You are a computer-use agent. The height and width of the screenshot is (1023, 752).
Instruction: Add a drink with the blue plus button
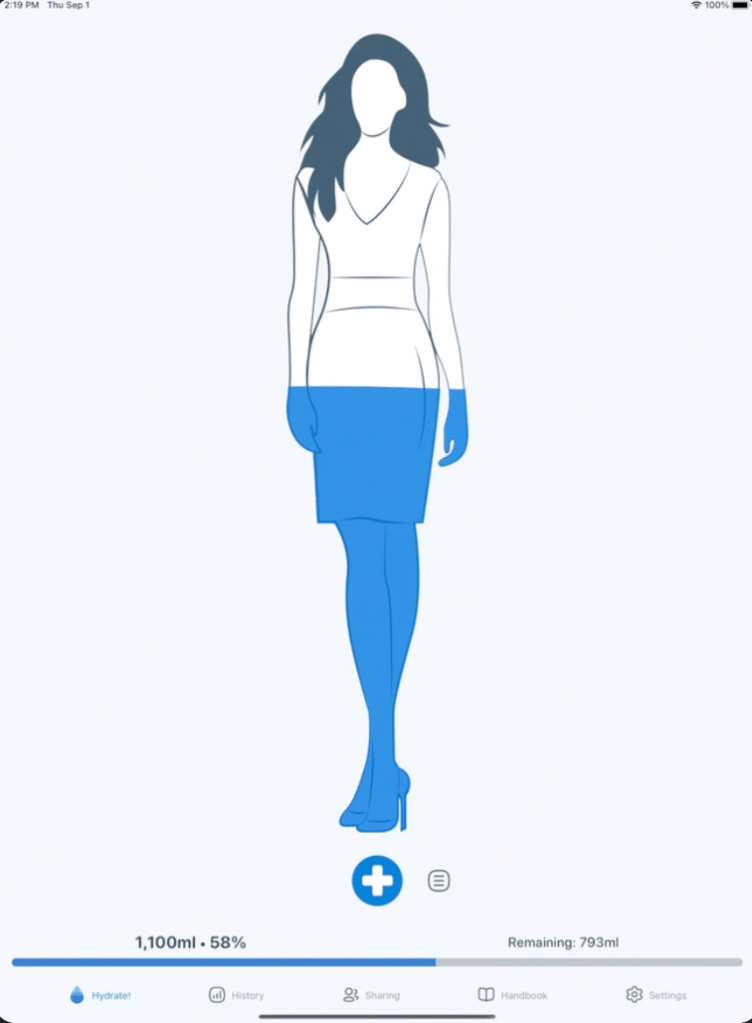point(377,881)
